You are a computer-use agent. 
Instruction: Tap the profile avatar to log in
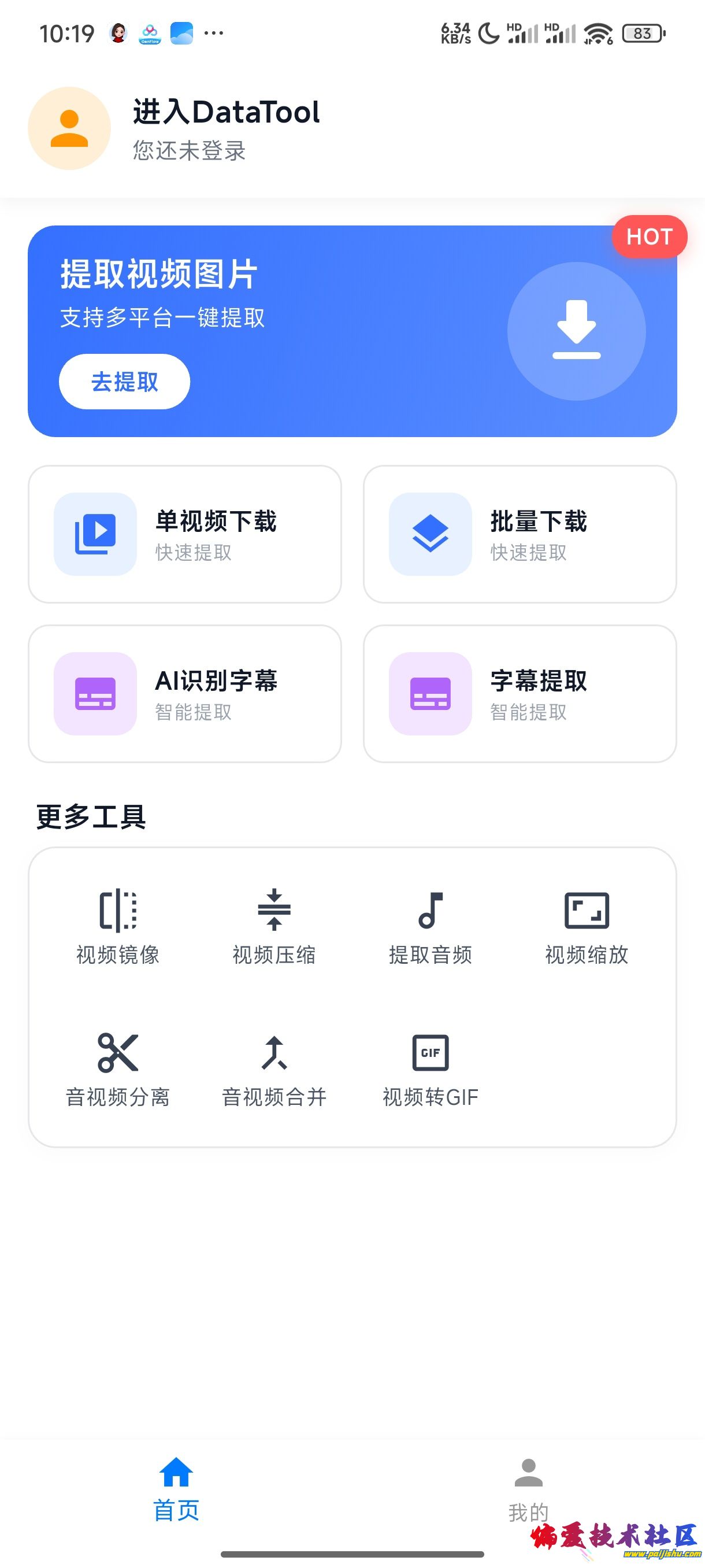[69, 128]
